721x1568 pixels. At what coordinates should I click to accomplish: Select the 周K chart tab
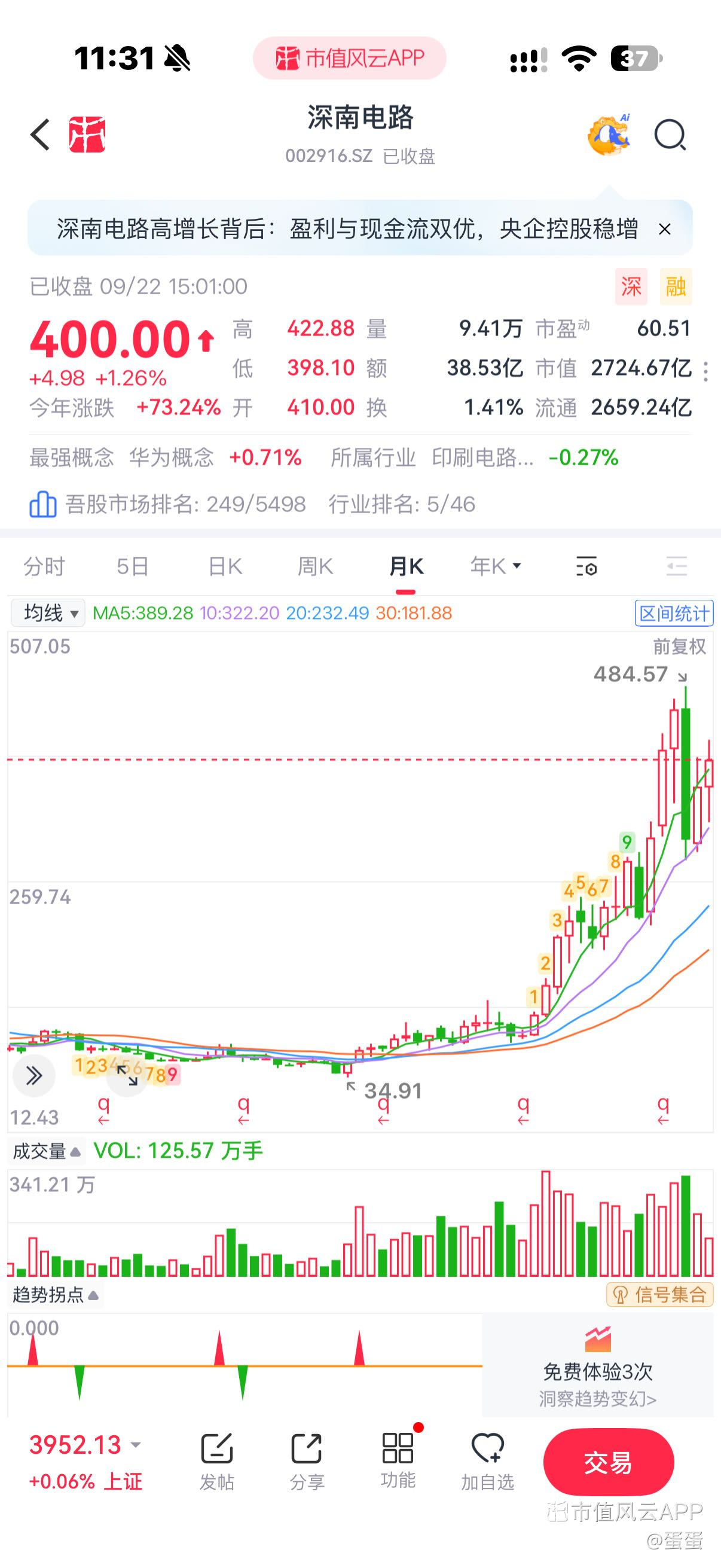315,567
